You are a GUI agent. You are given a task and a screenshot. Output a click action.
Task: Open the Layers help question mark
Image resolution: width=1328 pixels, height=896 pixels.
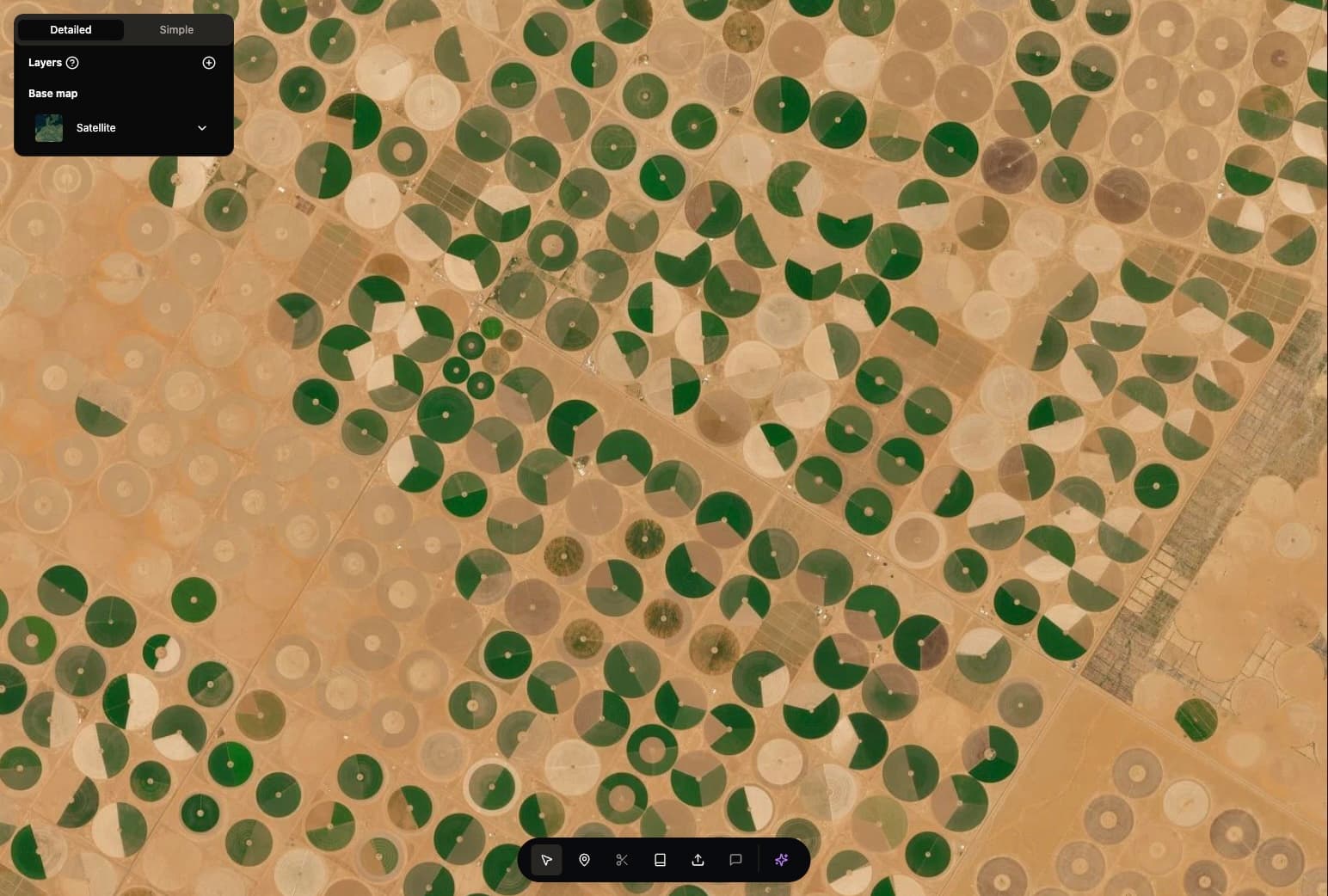tap(72, 63)
